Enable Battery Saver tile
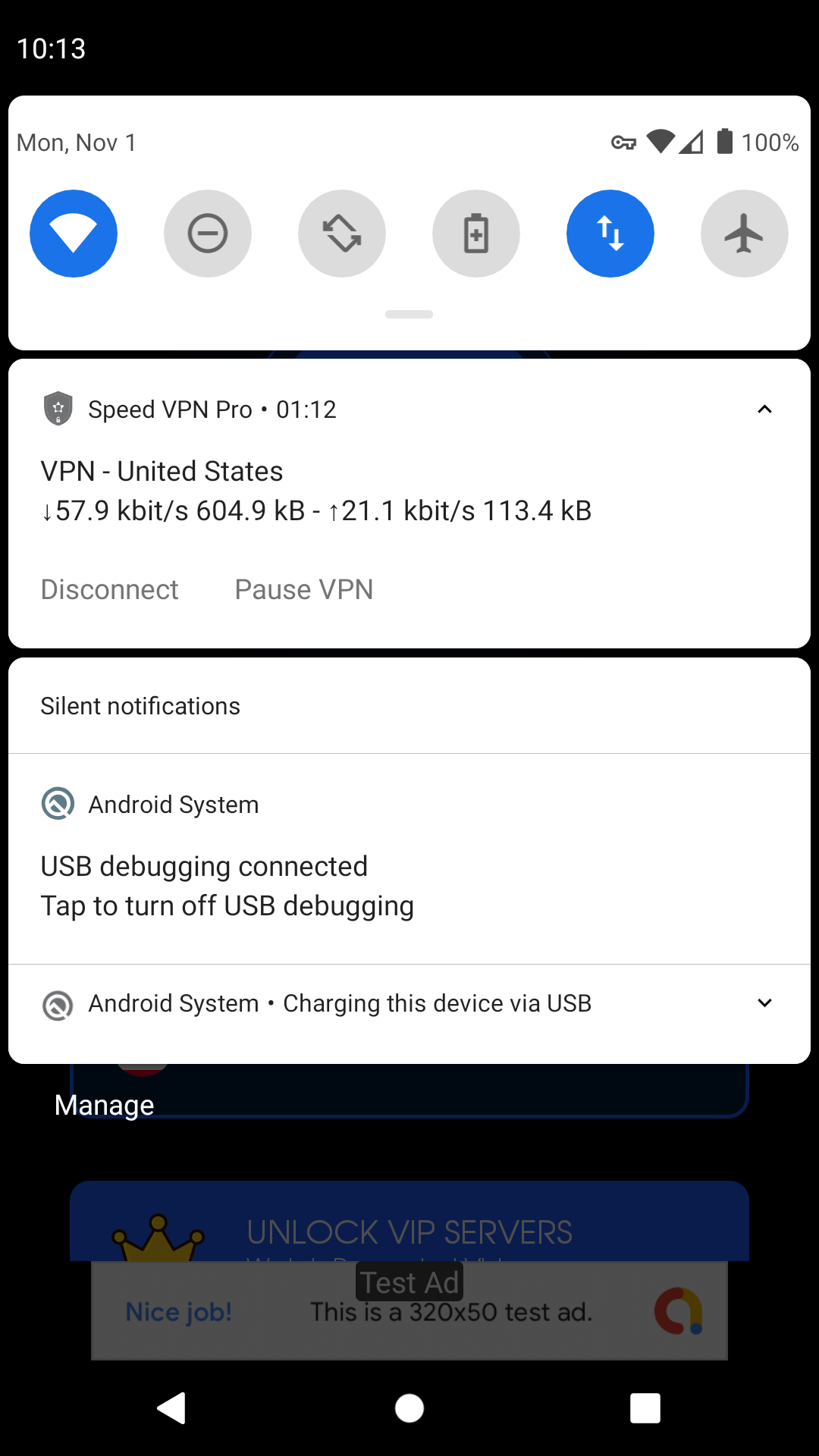This screenshot has width=819, height=1456. (x=476, y=234)
